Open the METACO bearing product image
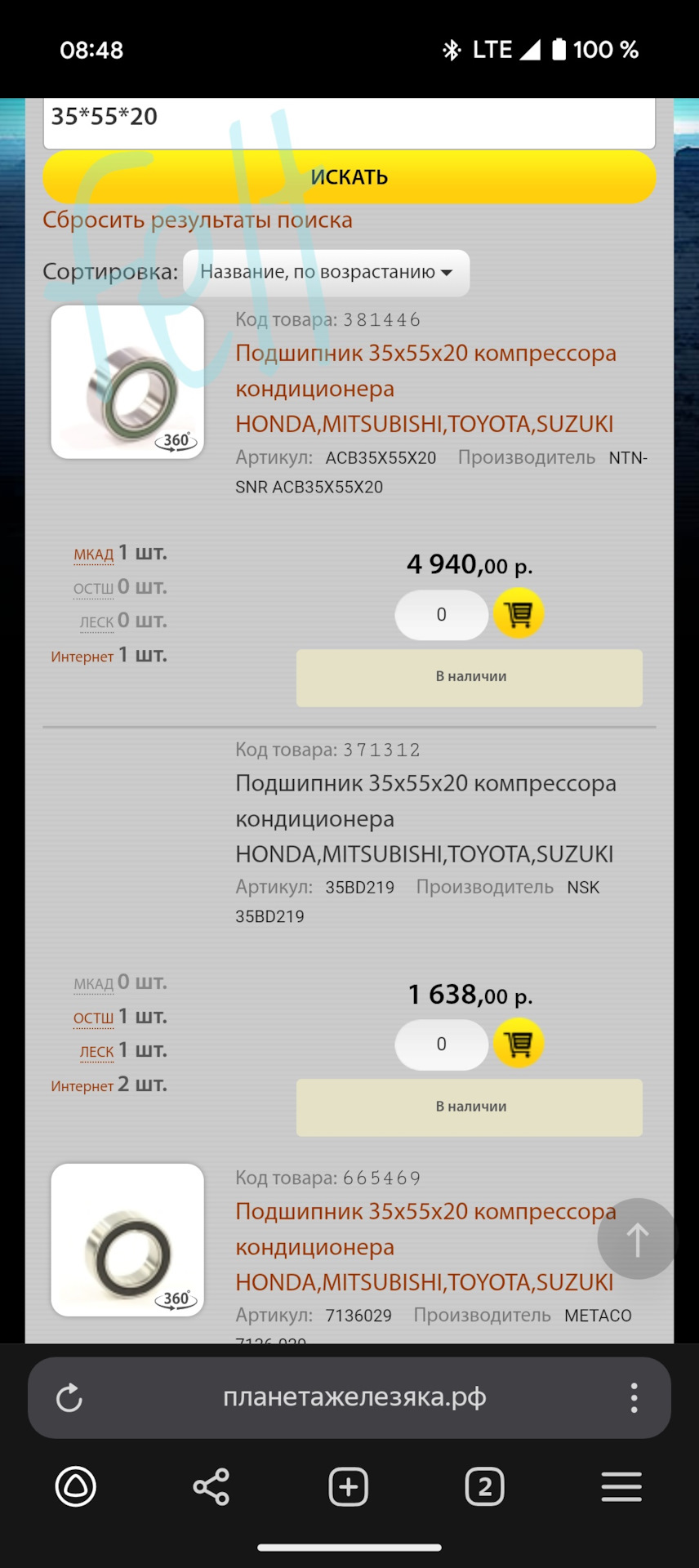The height and width of the screenshot is (1568, 699). click(127, 1240)
